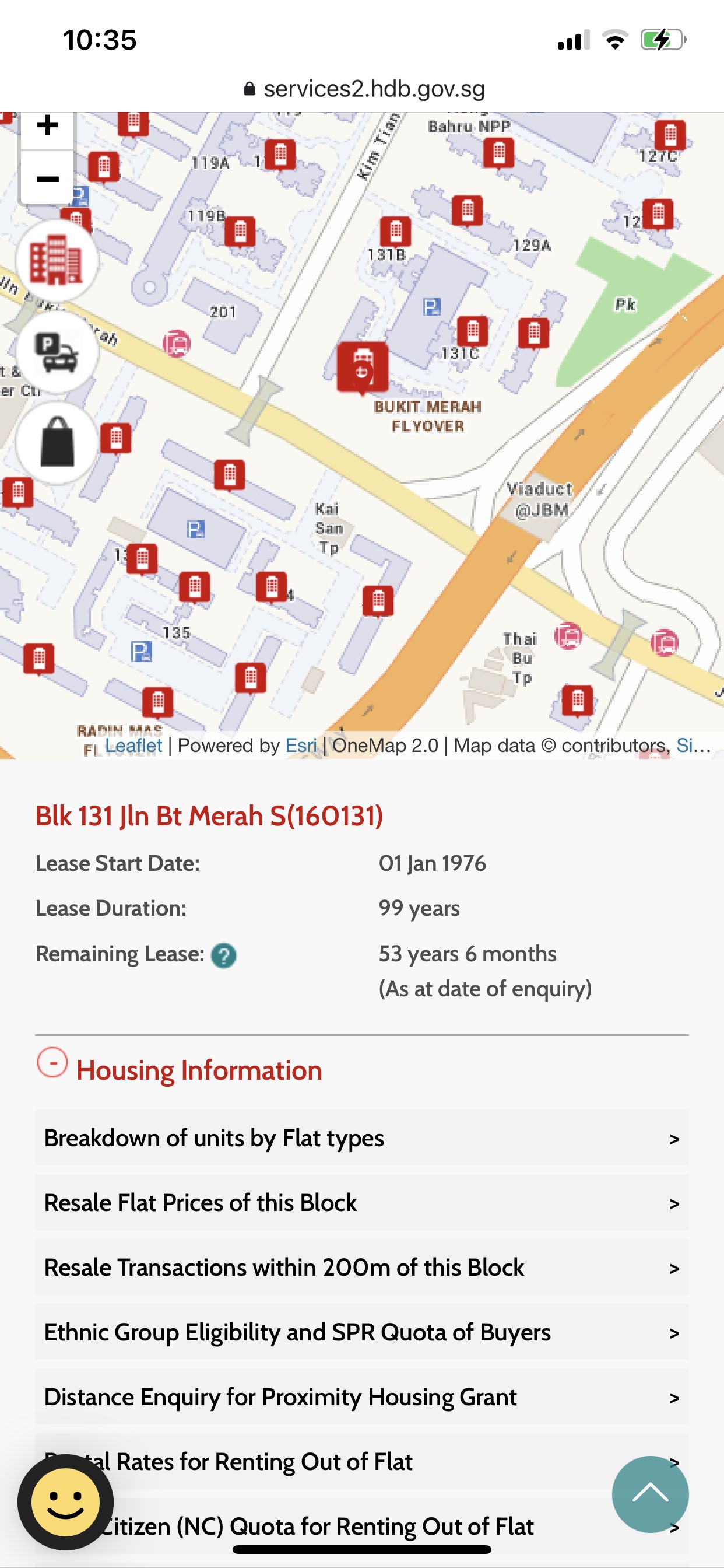The height and width of the screenshot is (1568, 724).
Task: Collapse the Housing Information section
Action: [52, 1062]
